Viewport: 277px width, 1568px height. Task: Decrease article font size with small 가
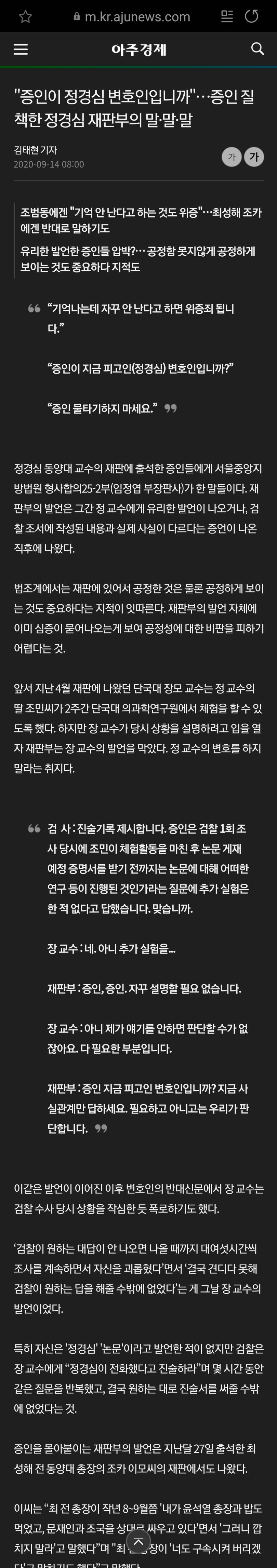click(231, 157)
